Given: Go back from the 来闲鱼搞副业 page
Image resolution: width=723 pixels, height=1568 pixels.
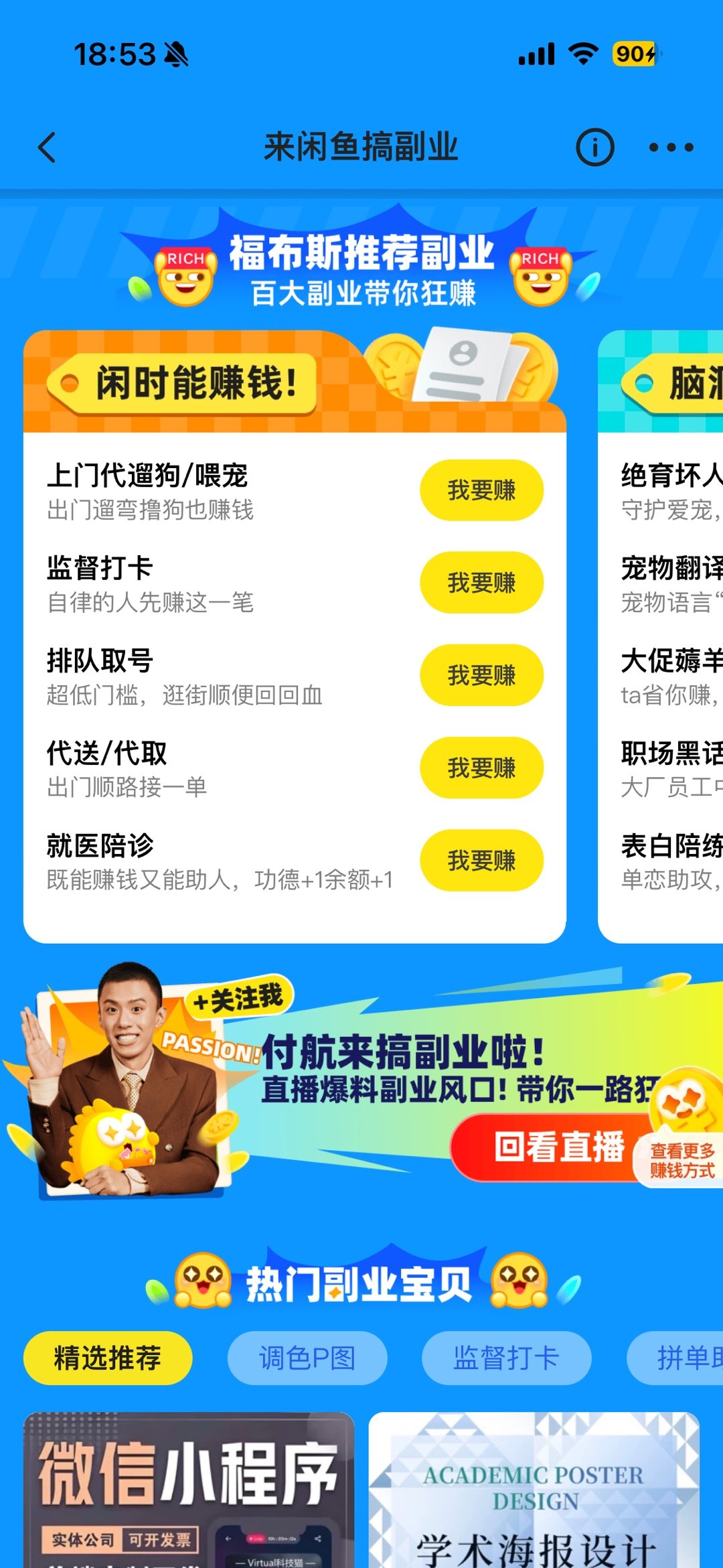Looking at the screenshot, I should (x=47, y=147).
